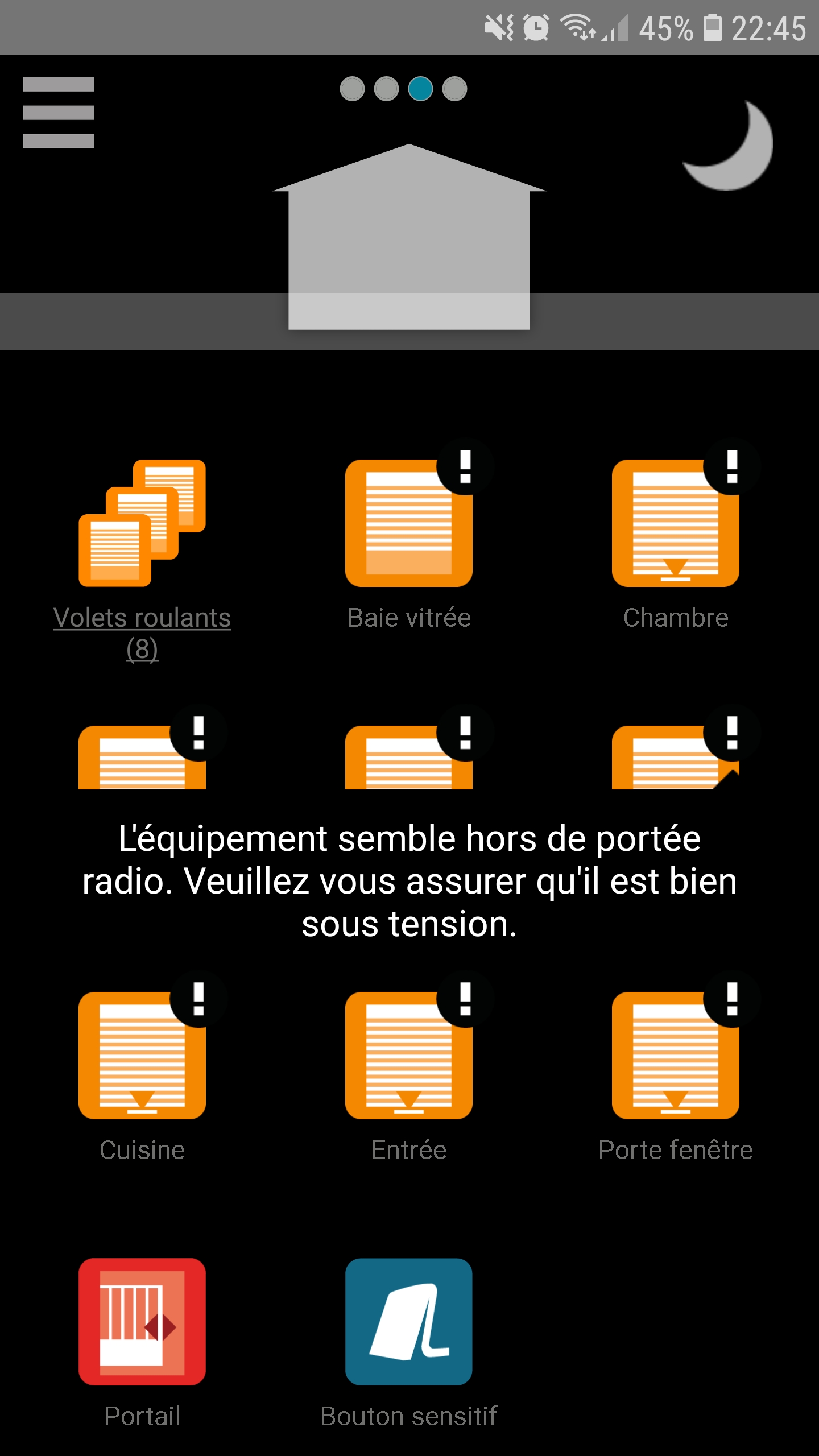Select the Baie vitrée shutter

point(409,523)
